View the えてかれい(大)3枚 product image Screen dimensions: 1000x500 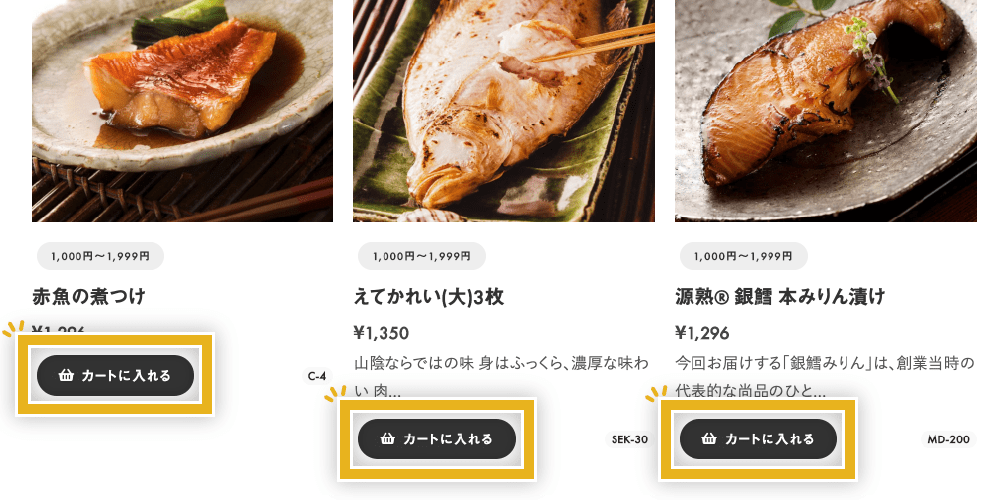tap(504, 111)
